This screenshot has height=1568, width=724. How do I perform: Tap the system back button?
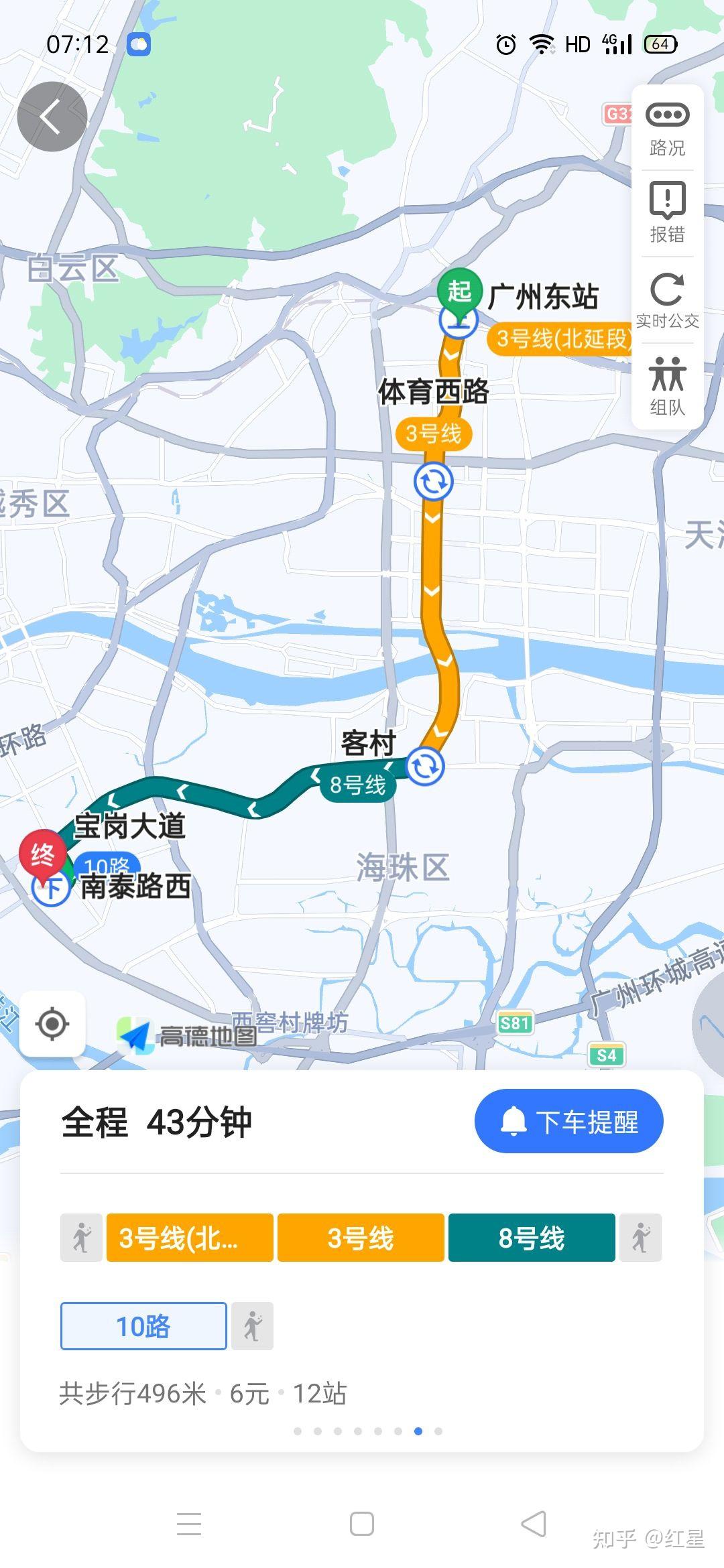coord(534,1524)
